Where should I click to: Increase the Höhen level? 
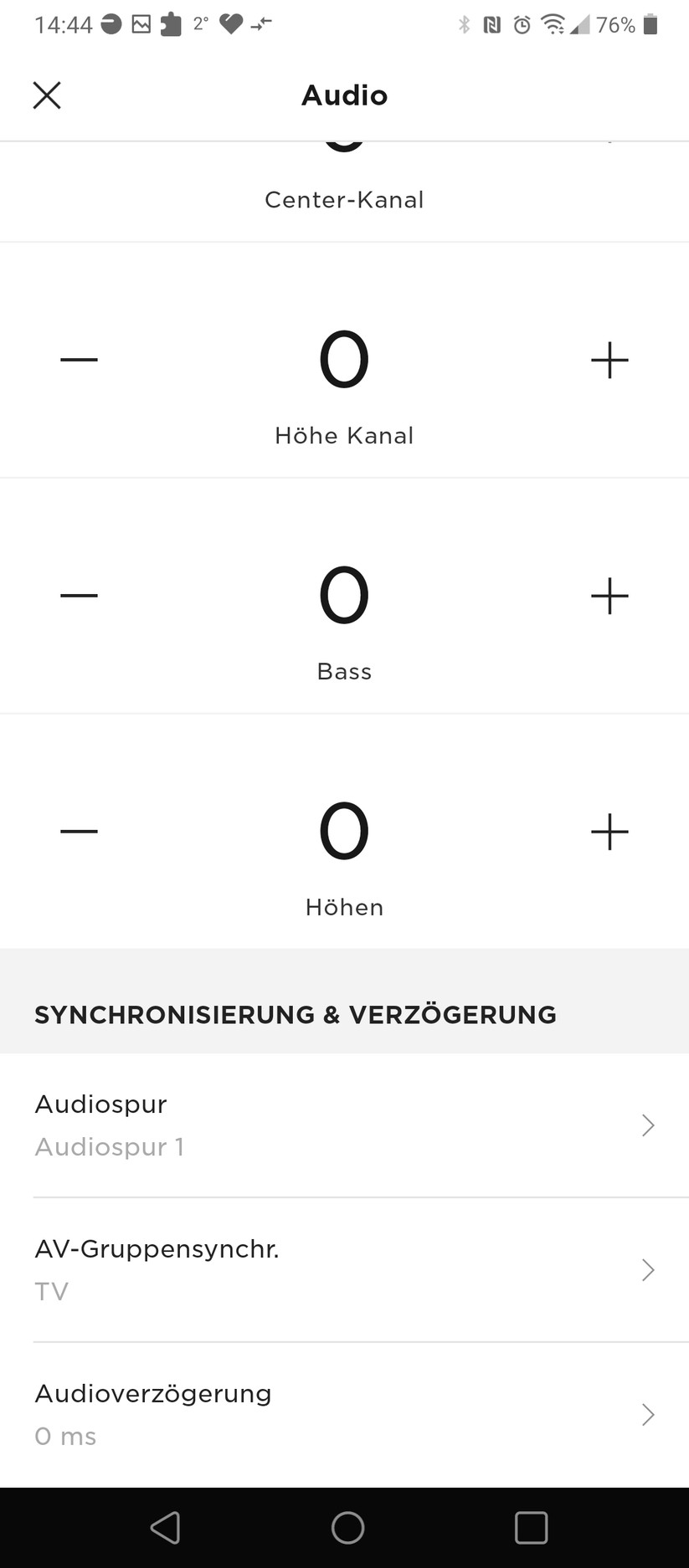tap(610, 831)
